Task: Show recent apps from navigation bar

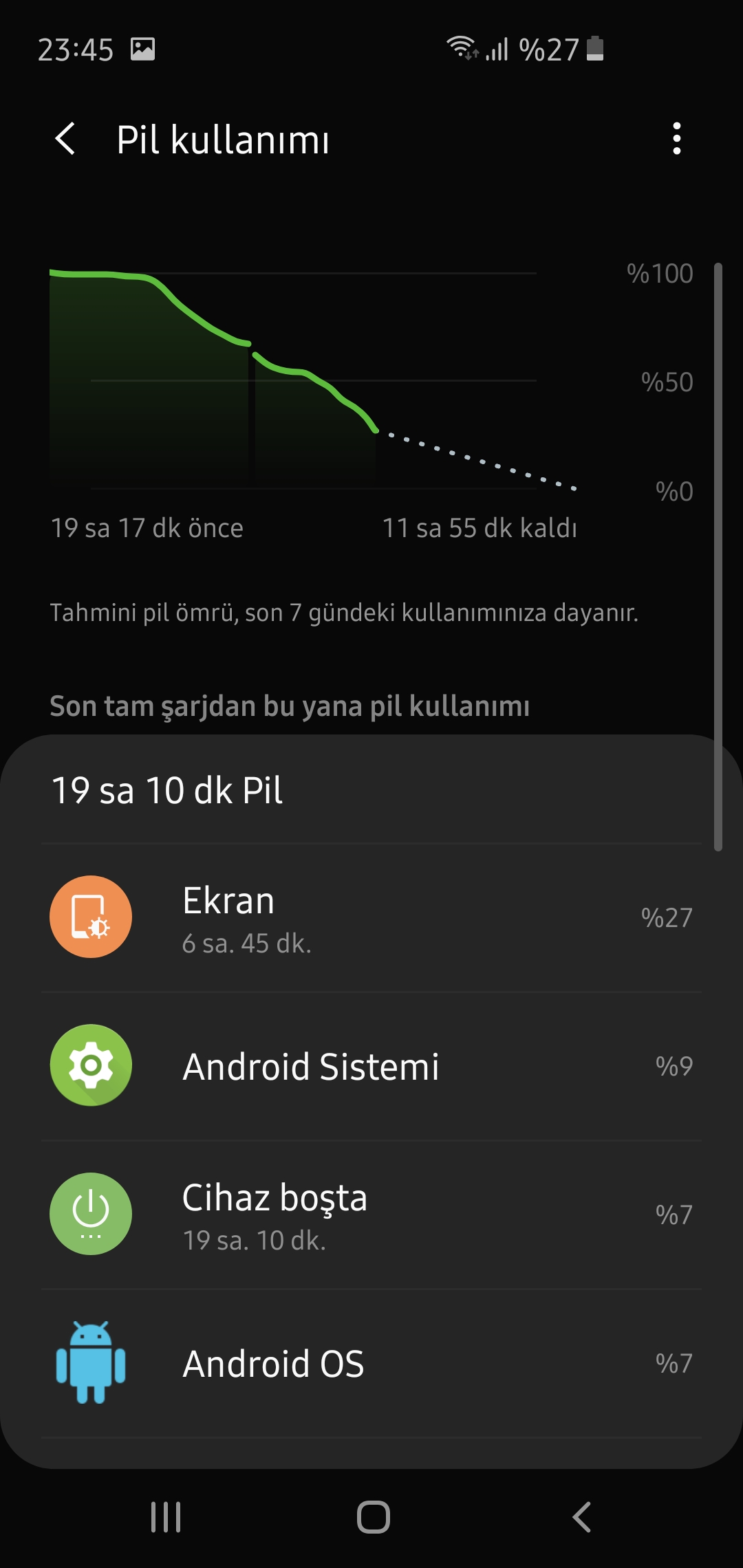Action: (166, 1517)
